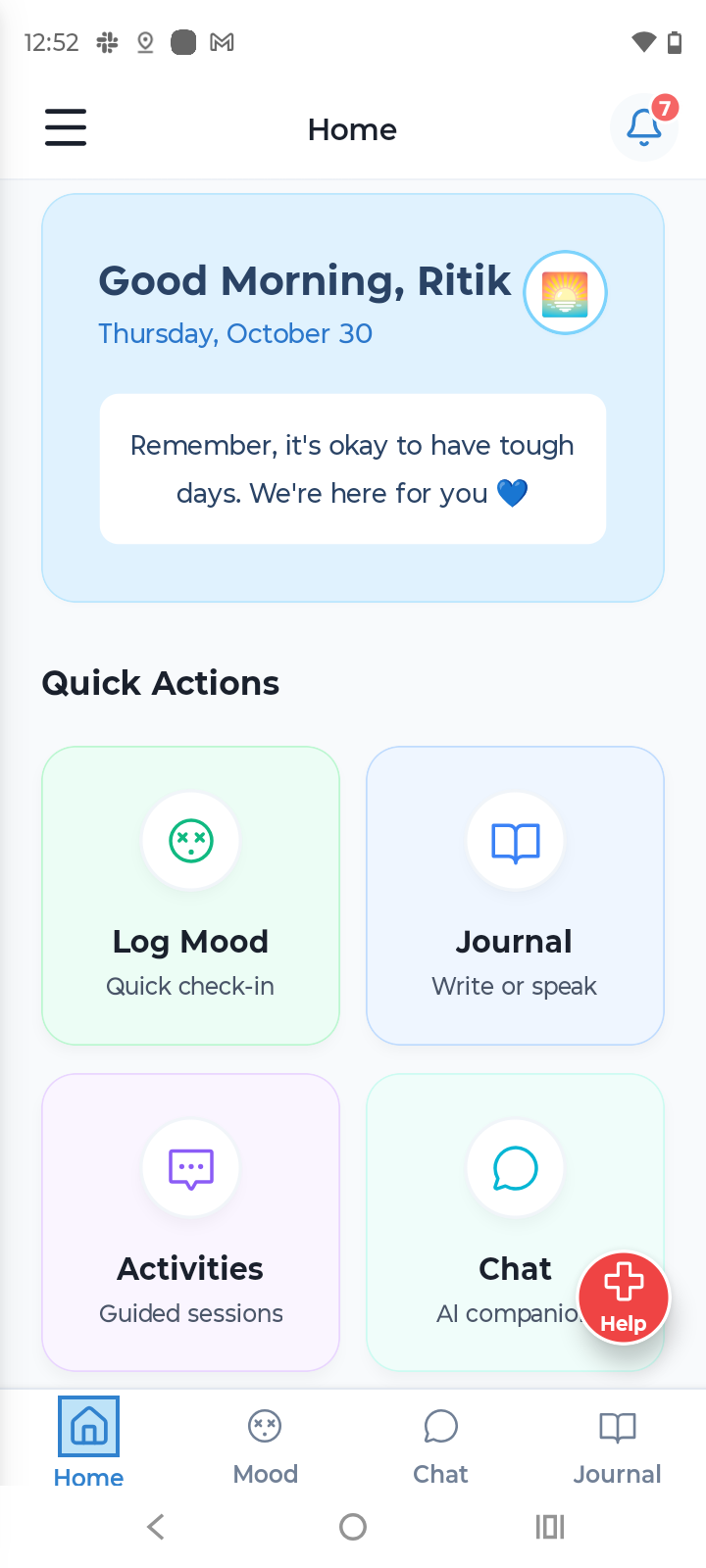This screenshot has width=706, height=1568.
Task: Open notifications via the bell icon
Action: pos(643,127)
